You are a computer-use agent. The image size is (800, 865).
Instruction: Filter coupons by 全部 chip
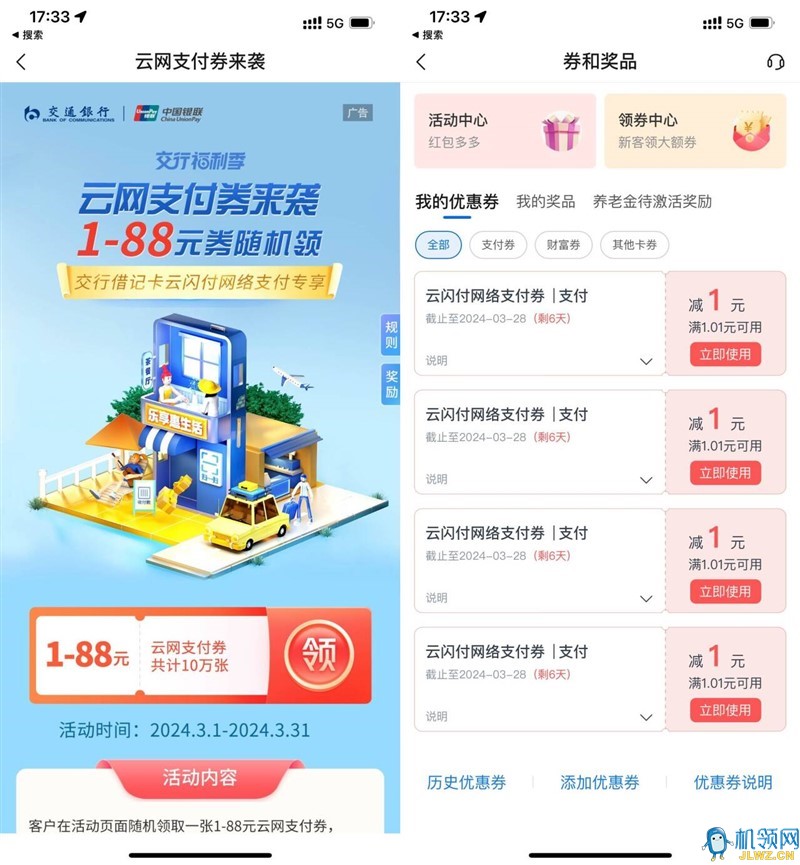click(438, 245)
